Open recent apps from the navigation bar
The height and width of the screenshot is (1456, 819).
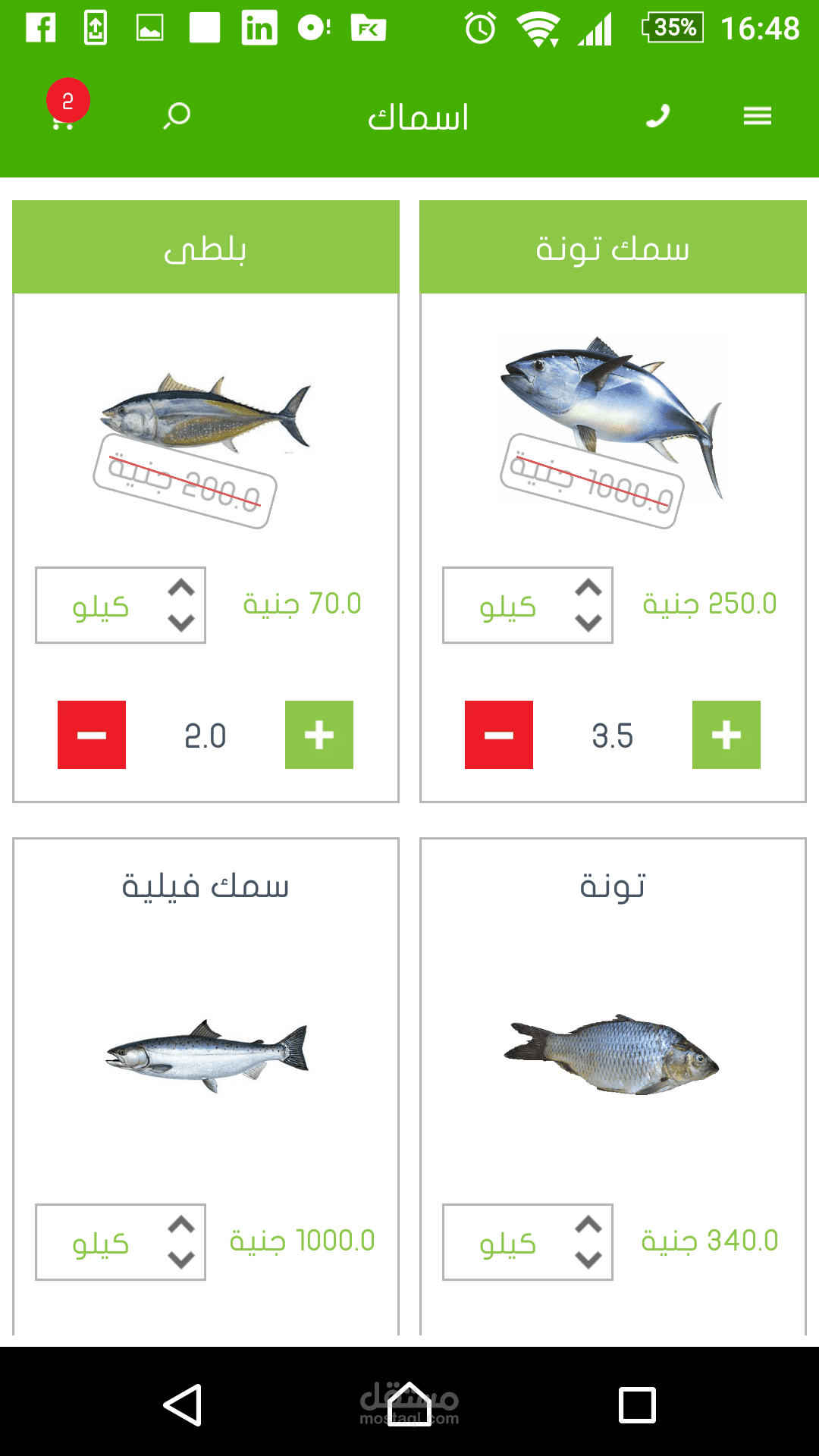tap(637, 1404)
